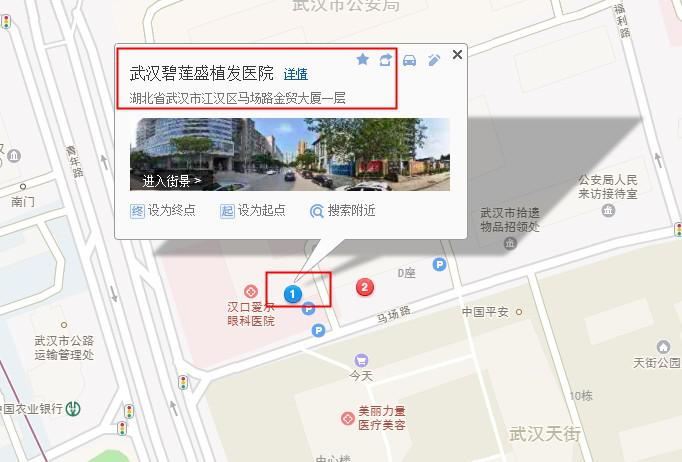Share this location
The image size is (682, 462).
386,60
